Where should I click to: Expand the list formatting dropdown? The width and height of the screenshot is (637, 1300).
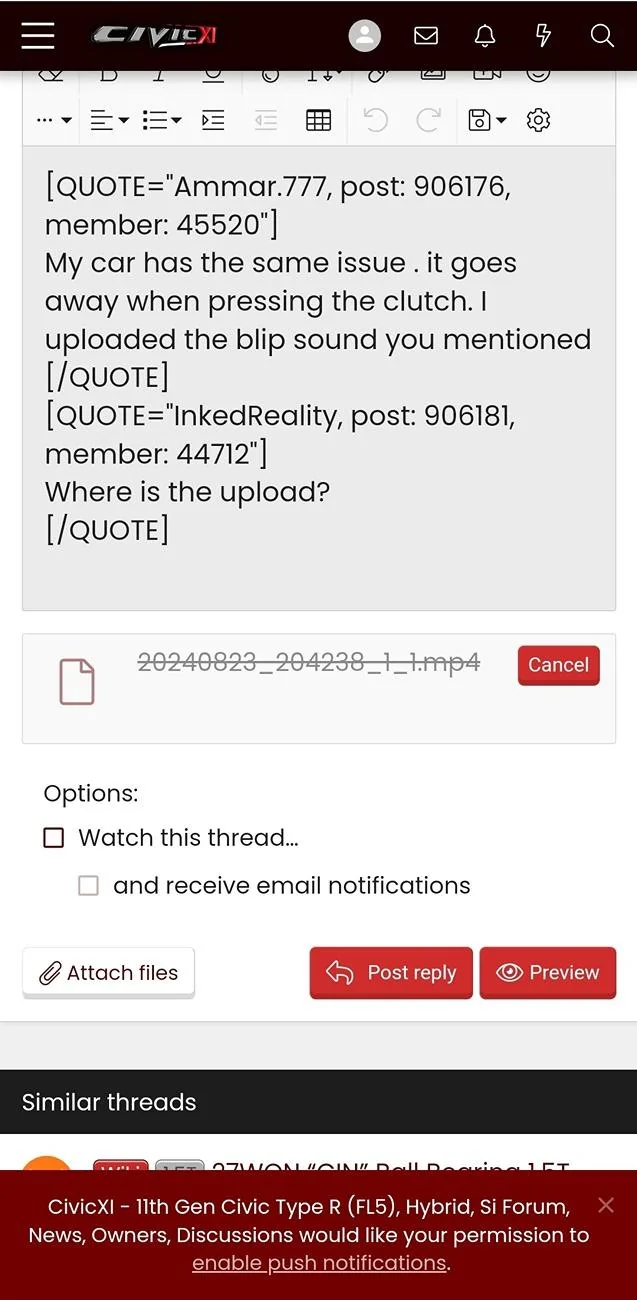pyautogui.click(x=161, y=121)
